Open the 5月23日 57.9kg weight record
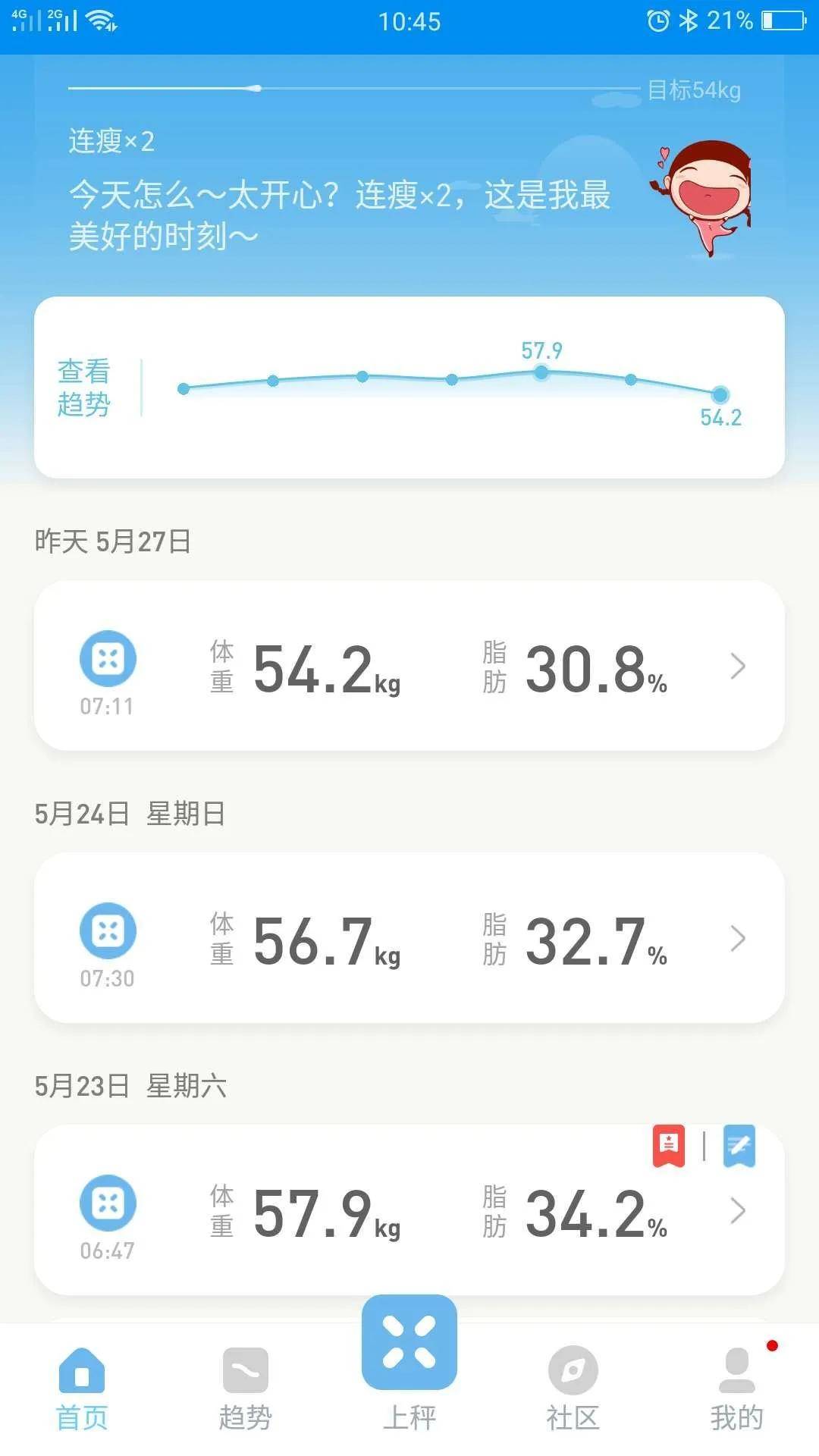 coord(409,1211)
